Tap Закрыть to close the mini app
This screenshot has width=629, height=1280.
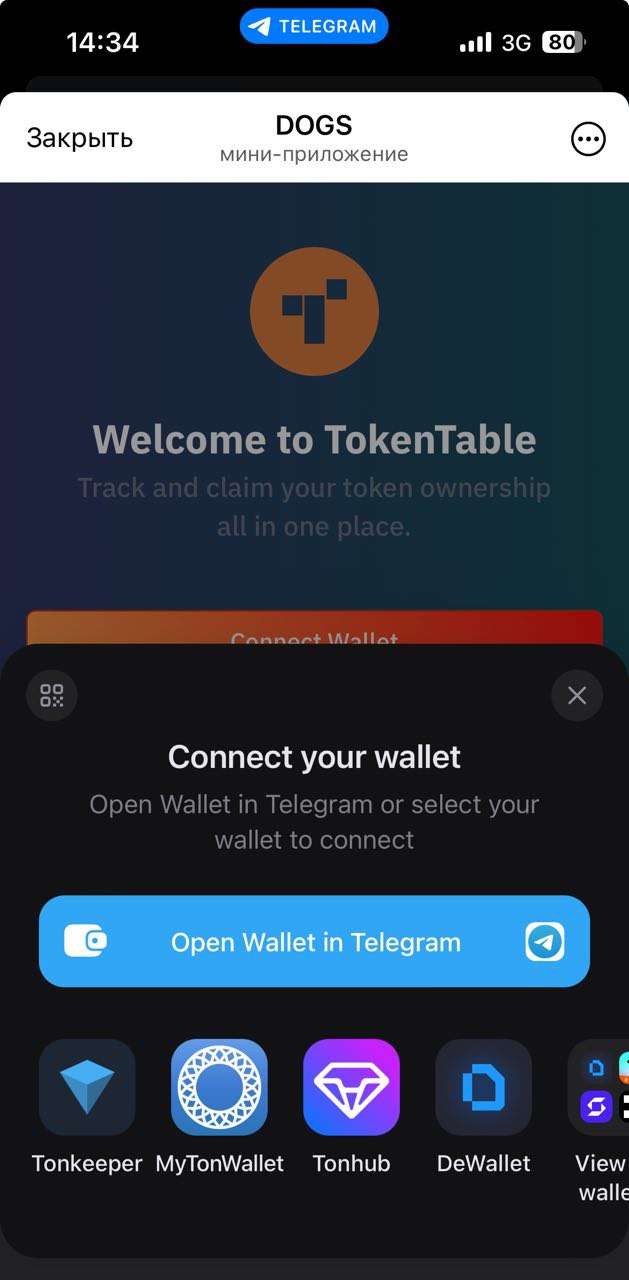coord(79,138)
